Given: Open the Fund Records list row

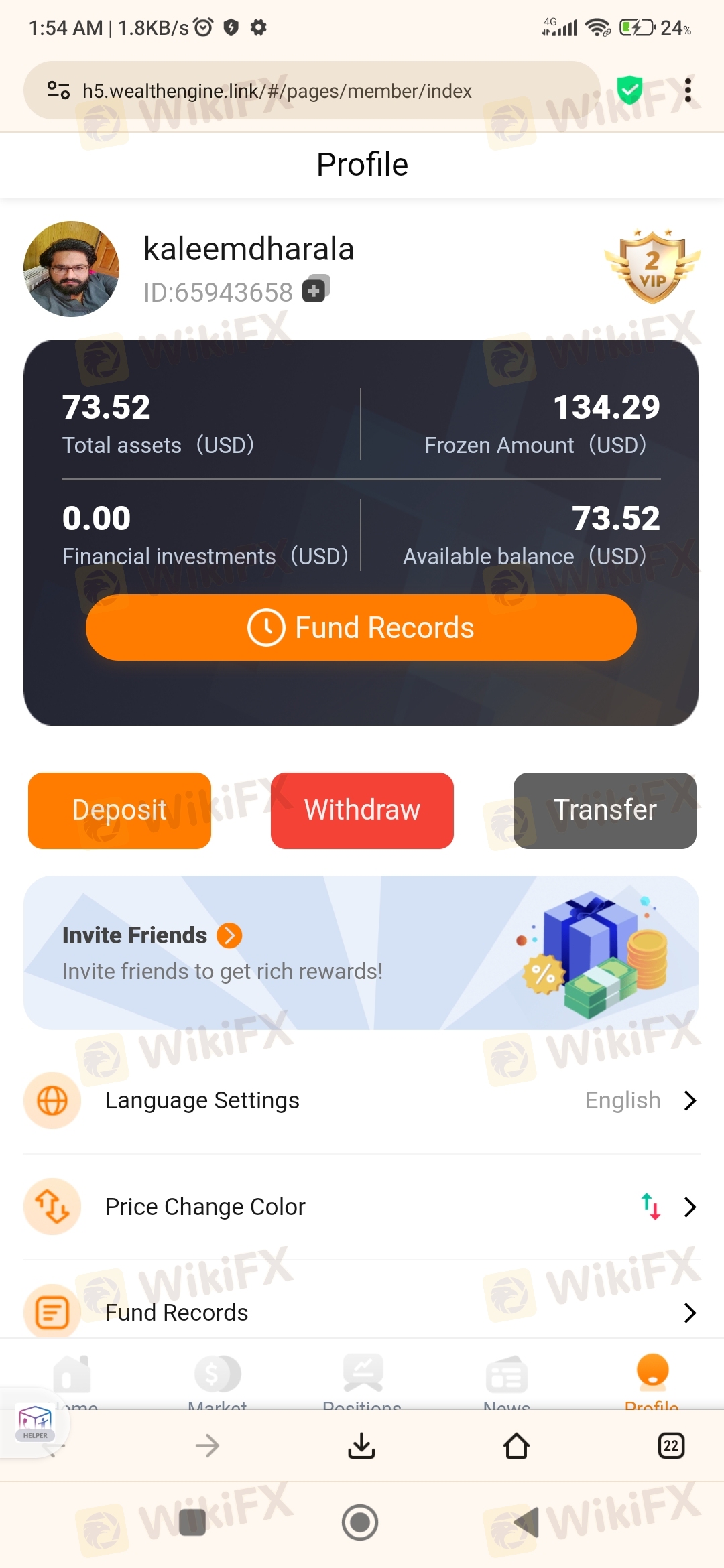Looking at the screenshot, I should 362,1312.
